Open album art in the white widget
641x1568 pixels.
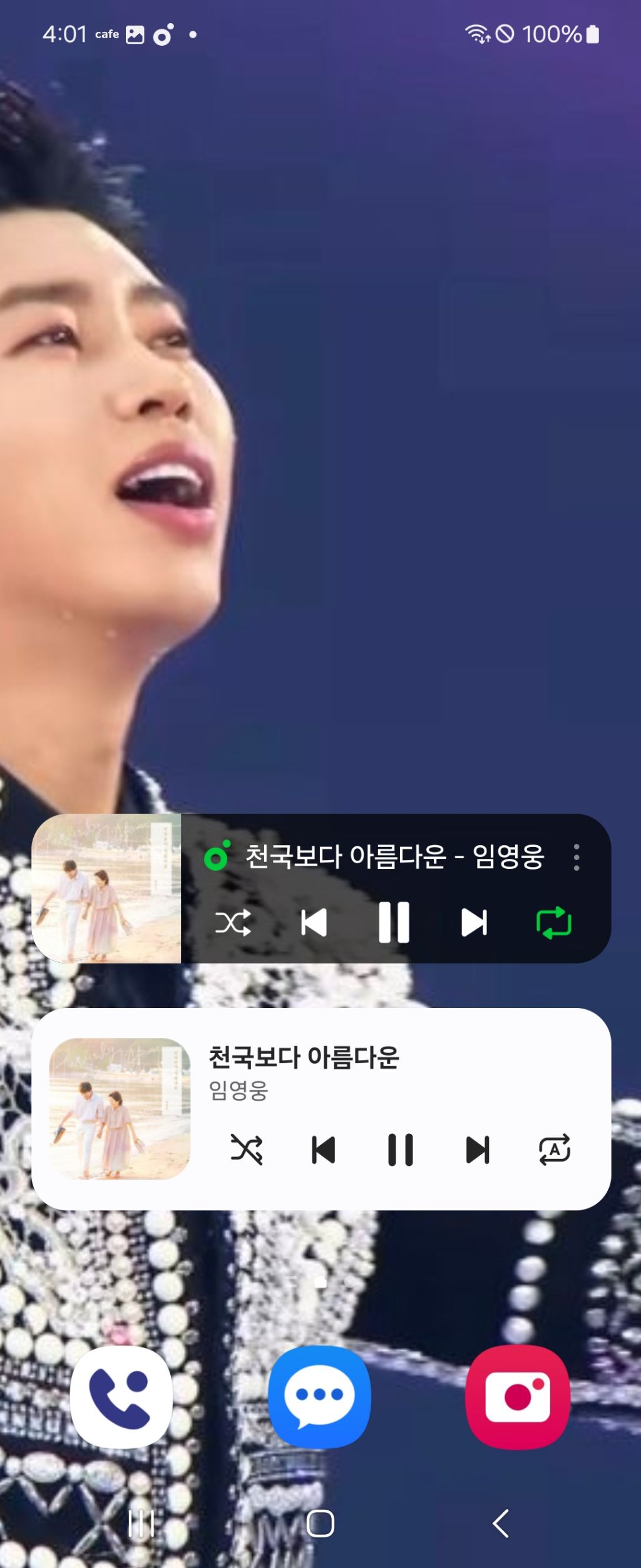[x=120, y=1109]
